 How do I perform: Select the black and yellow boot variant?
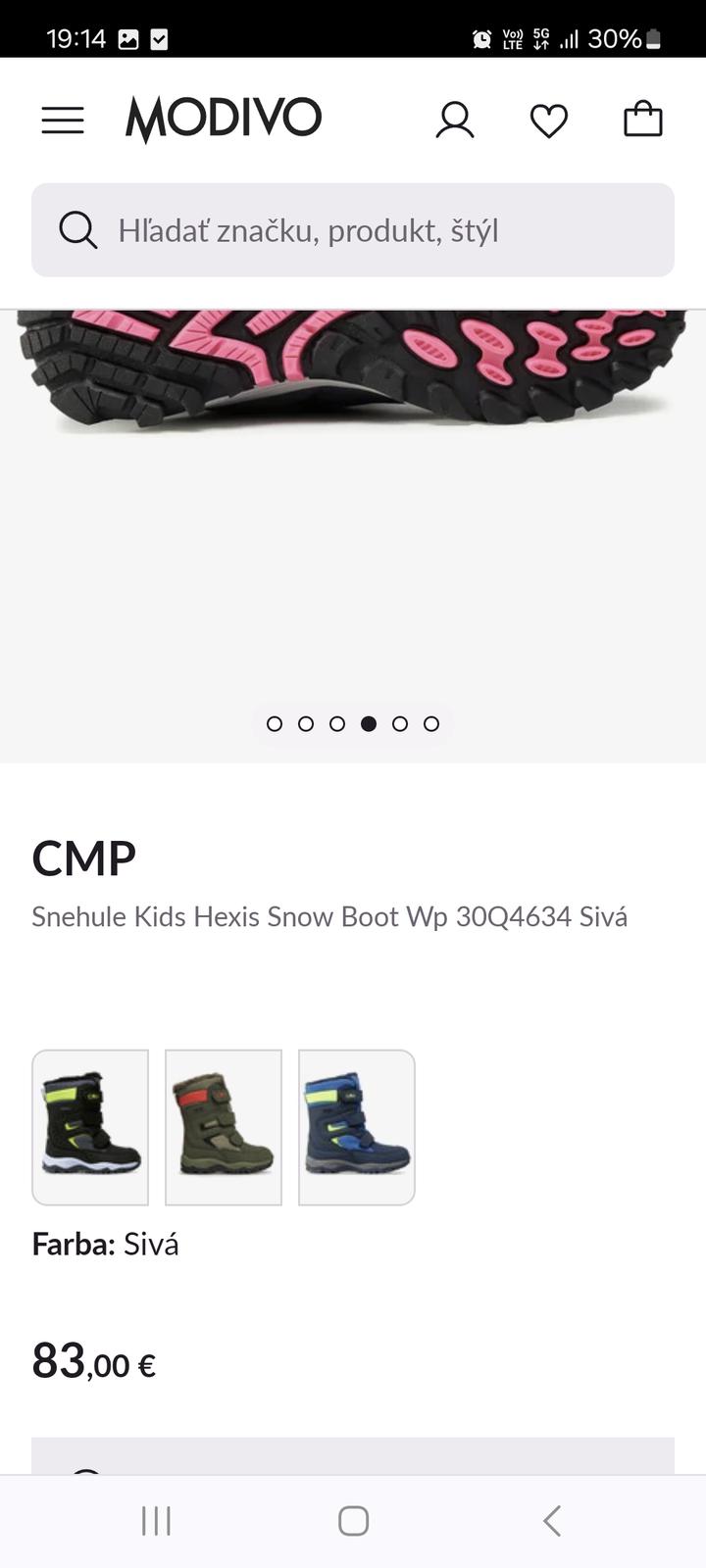[90, 1127]
